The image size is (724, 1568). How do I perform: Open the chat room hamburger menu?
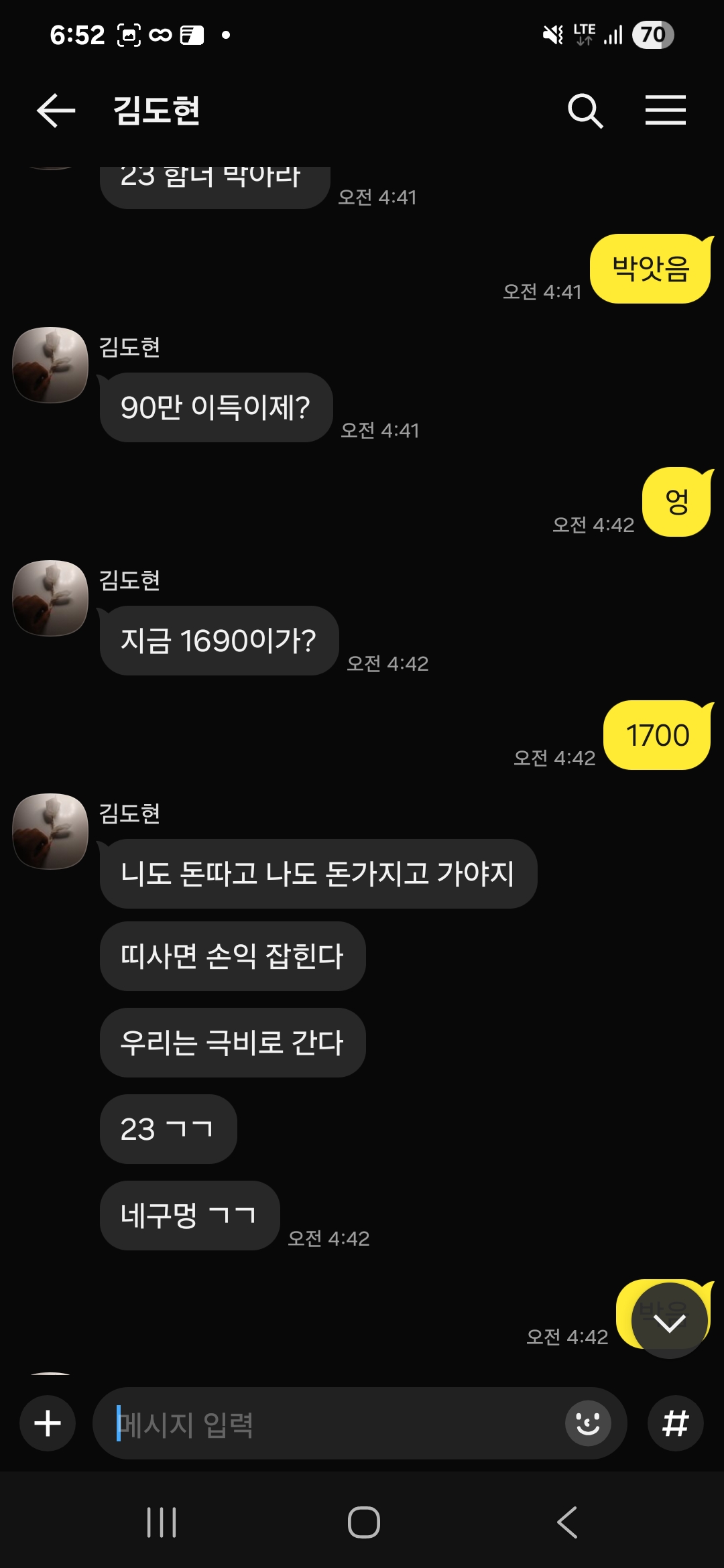[665, 111]
